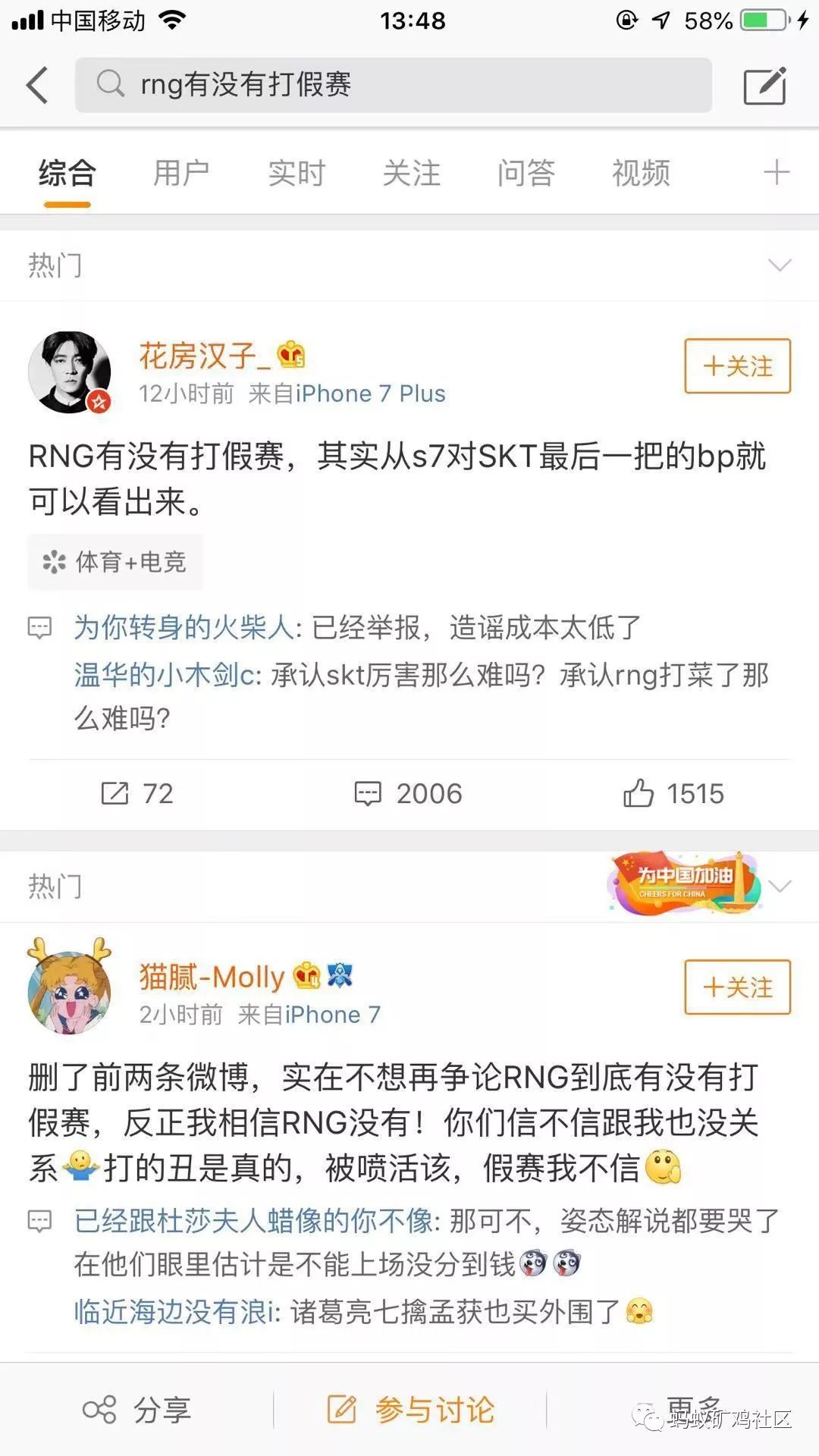Image resolution: width=819 pixels, height=1456 pixels.
Task: Tap the + to add more tabs
Action: click(x=775, y=172)
